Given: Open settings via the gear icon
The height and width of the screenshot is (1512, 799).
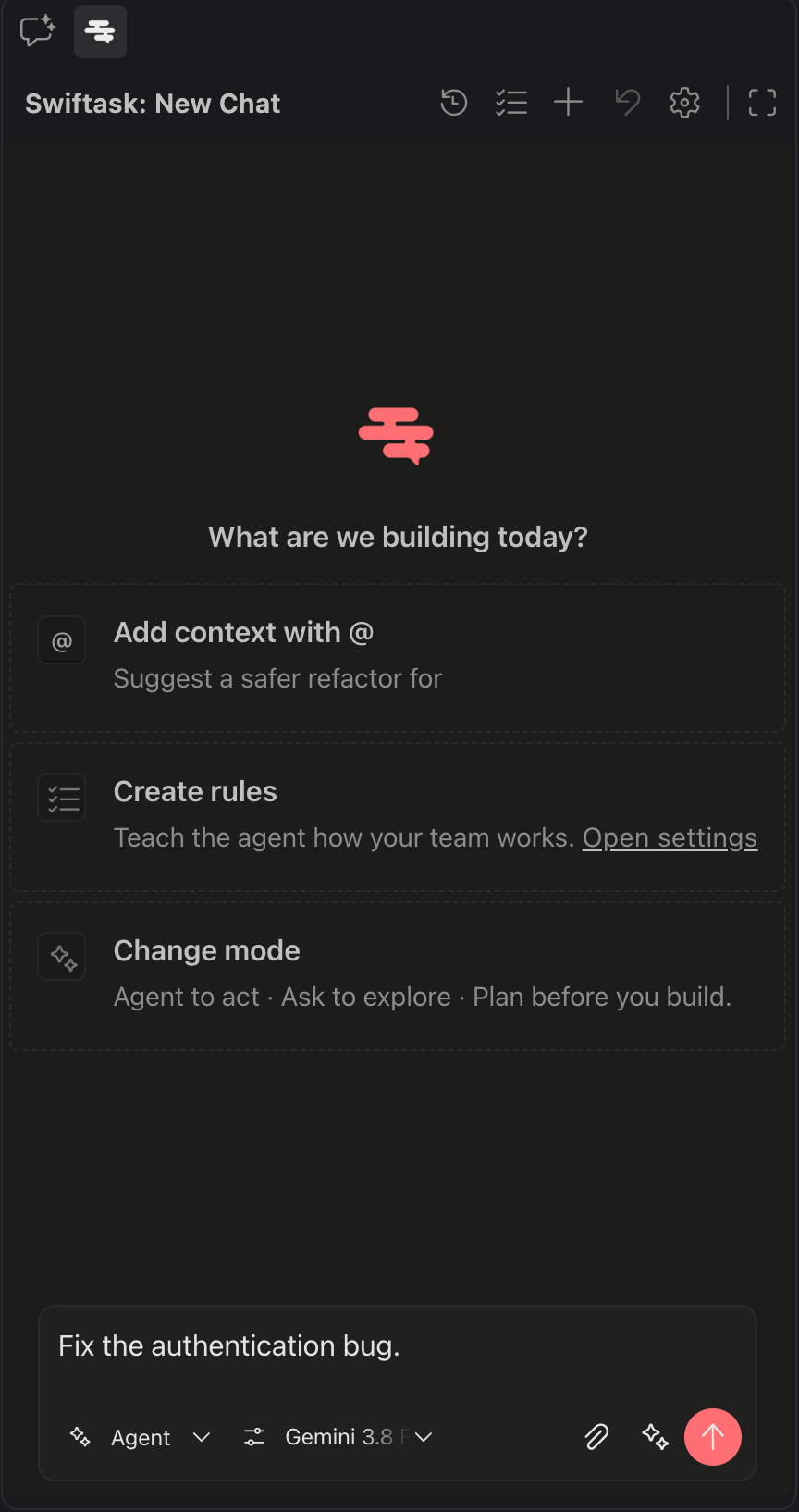Looking at the screenshot, I should pos(684,103).
